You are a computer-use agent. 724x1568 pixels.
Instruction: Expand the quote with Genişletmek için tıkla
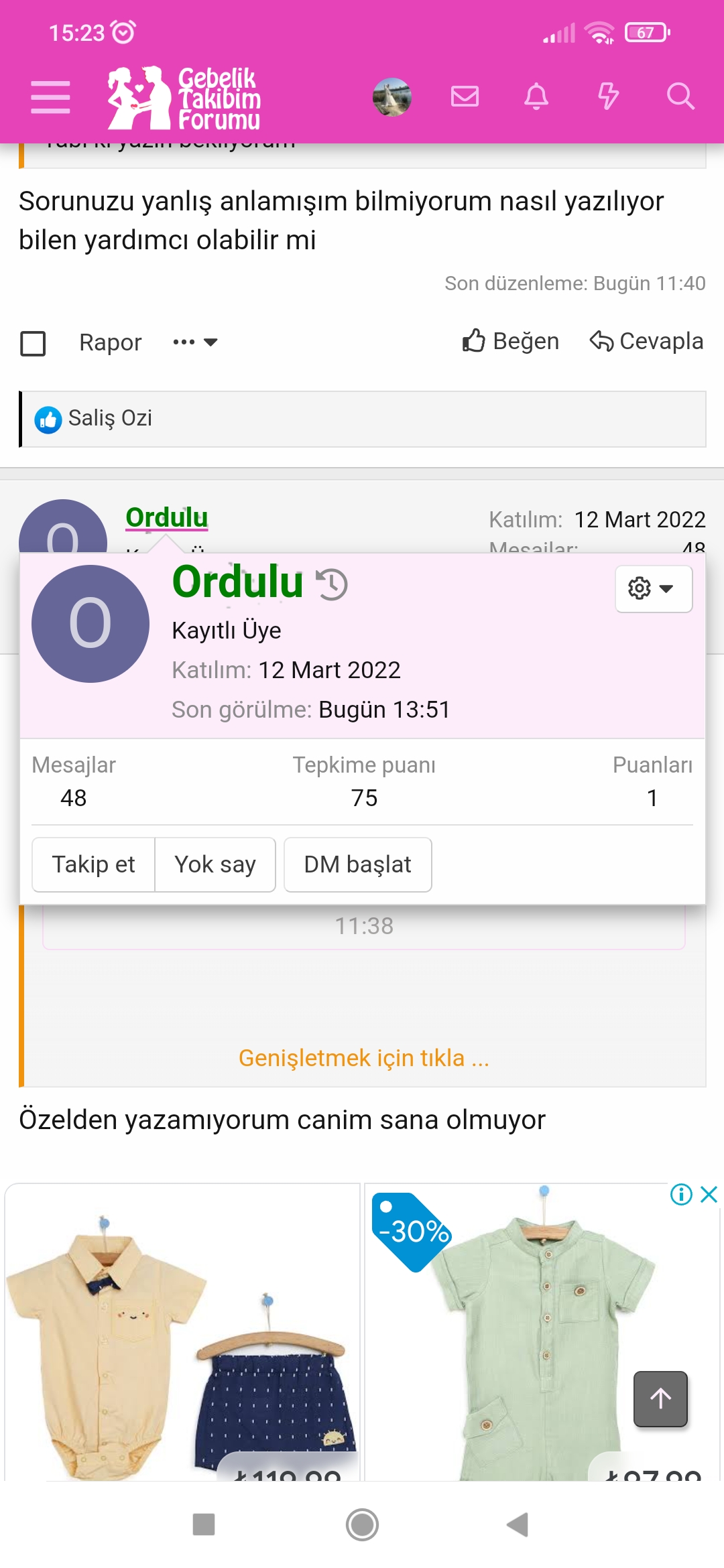[363, 1058]
